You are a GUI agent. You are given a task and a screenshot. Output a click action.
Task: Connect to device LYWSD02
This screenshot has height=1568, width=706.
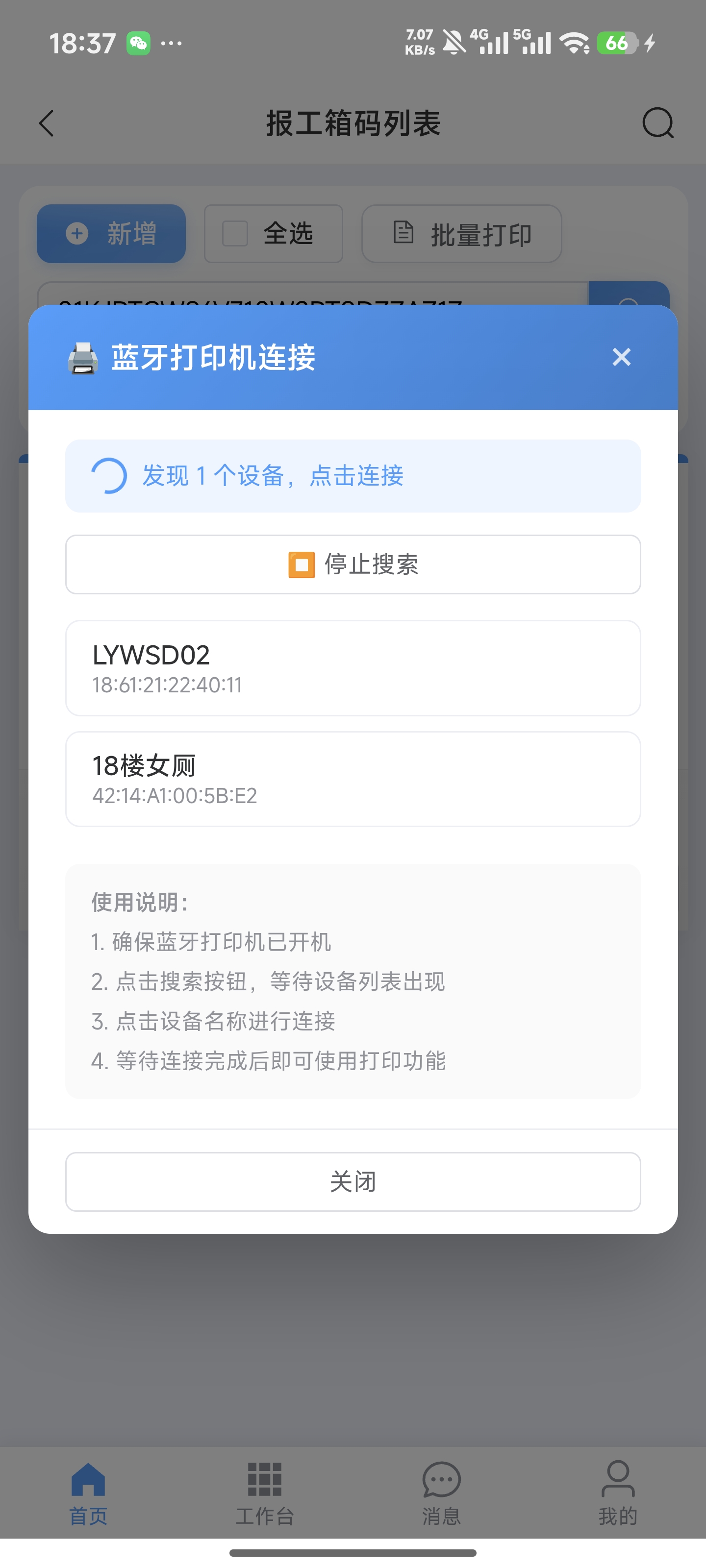[x=353, y=668]
